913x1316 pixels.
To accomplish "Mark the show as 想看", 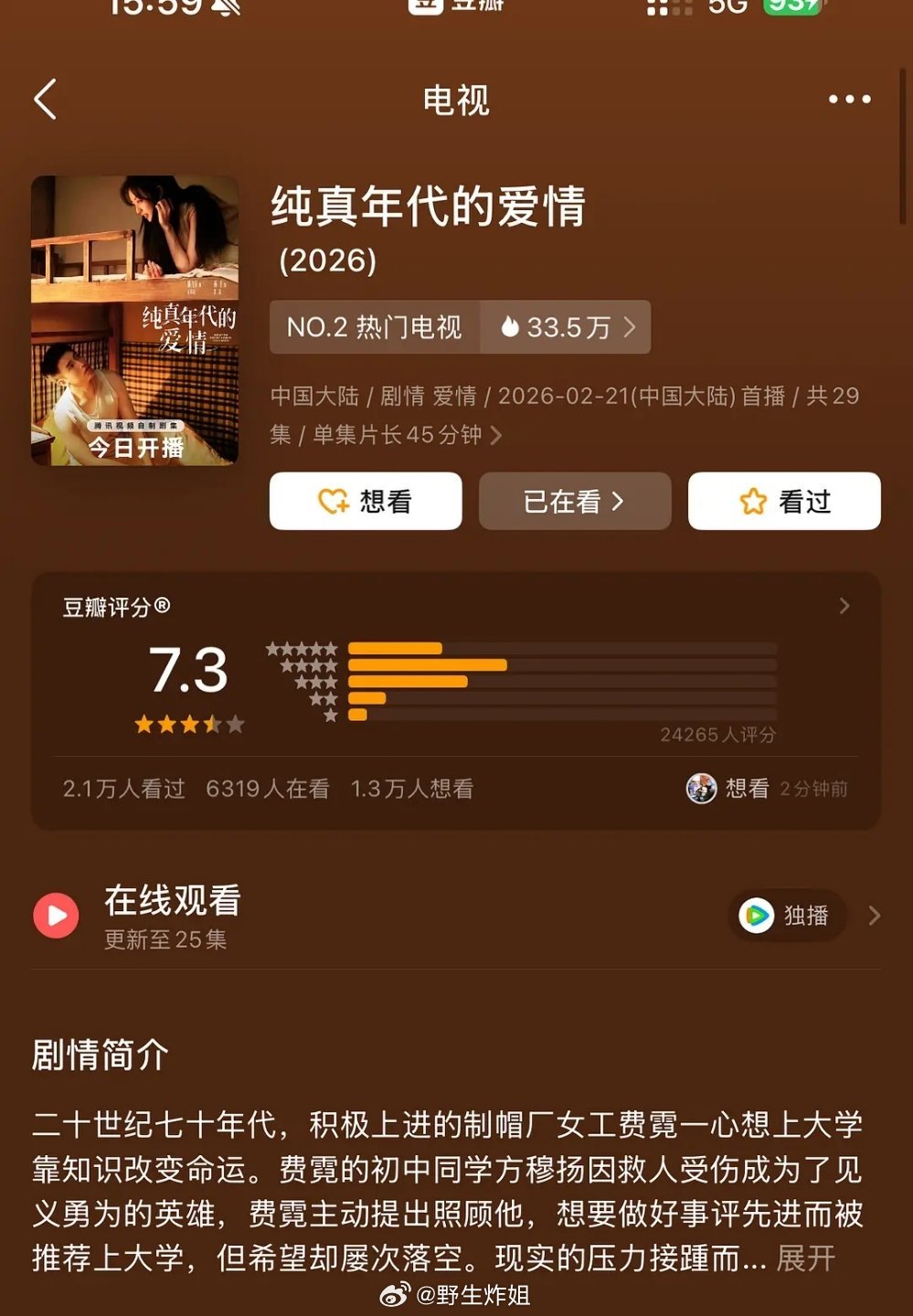I will click(366, 501).
